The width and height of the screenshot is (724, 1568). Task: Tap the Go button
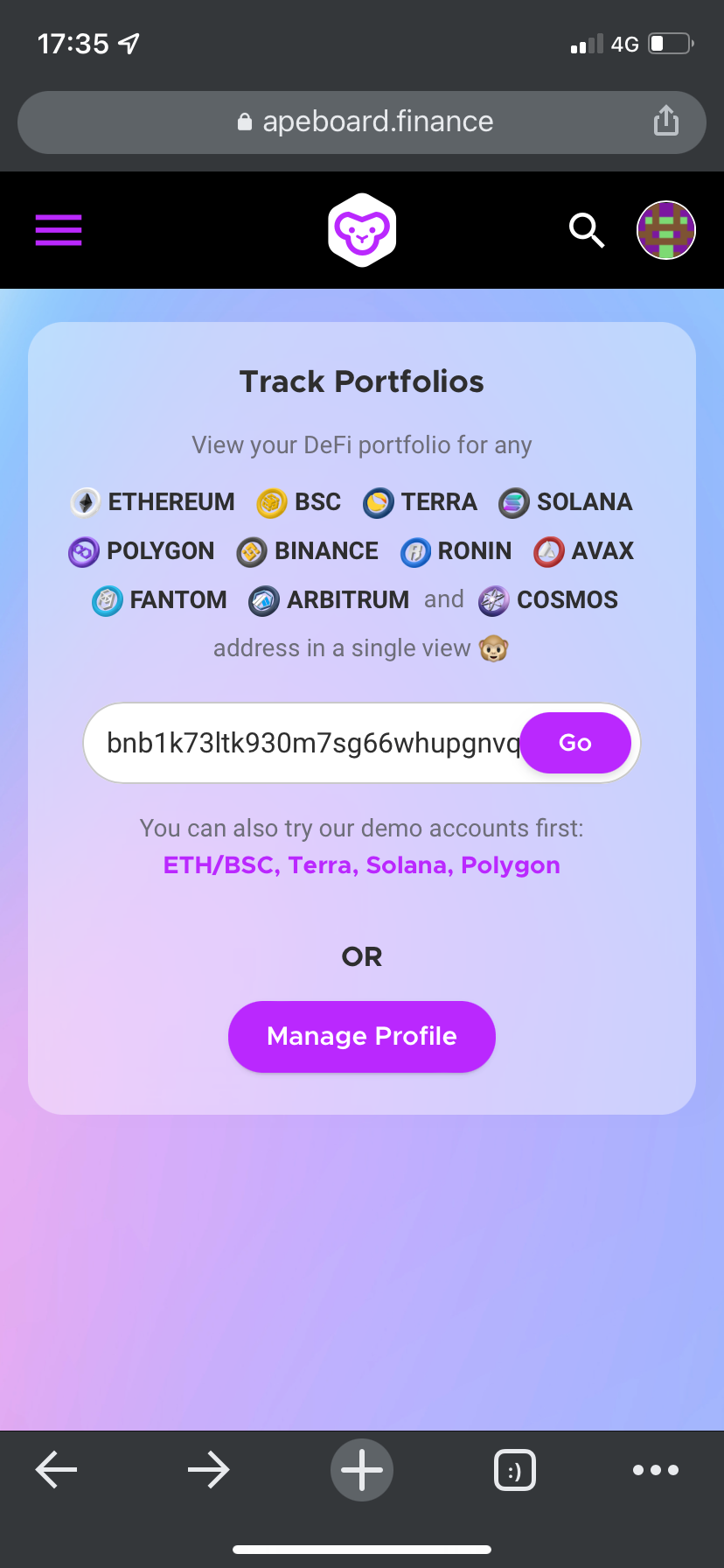tap(575, 743)
